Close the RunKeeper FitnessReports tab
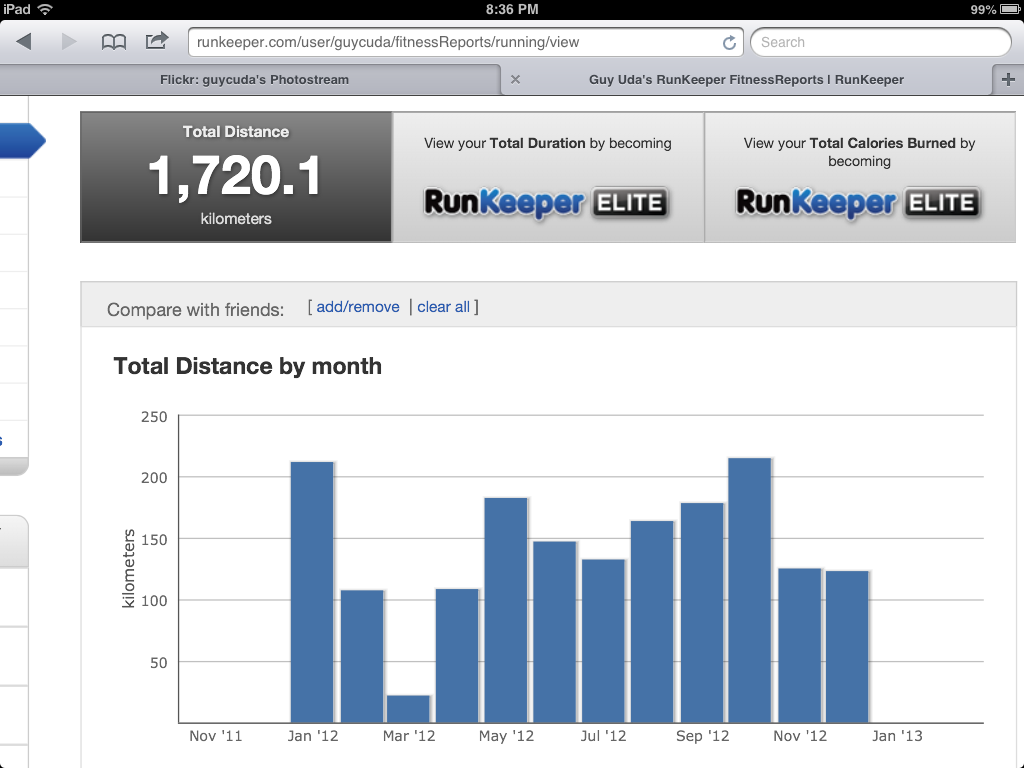1024x768 pixels. (x=515, y=80)
